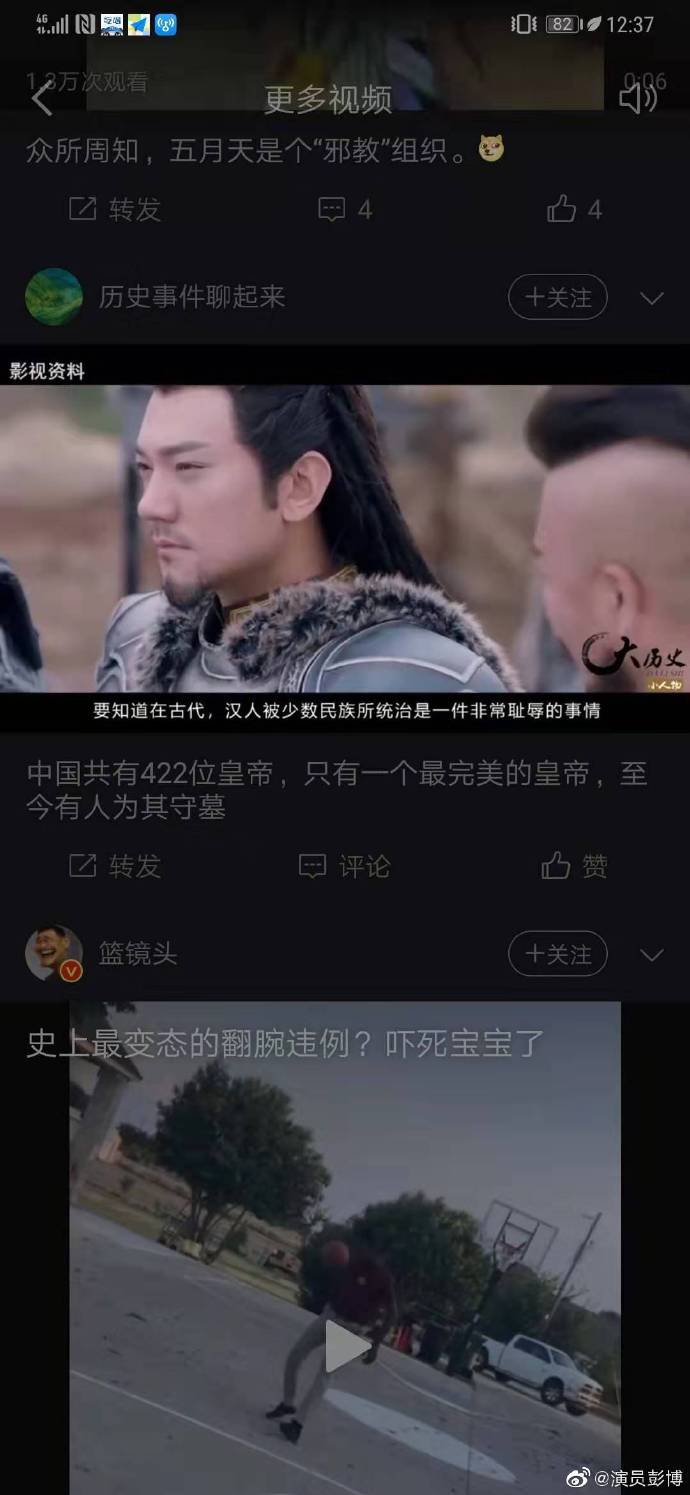Open 篮镜头 profile avatar
The height and width of the screenshot is (1495, 690).
[x=54, y=953]
